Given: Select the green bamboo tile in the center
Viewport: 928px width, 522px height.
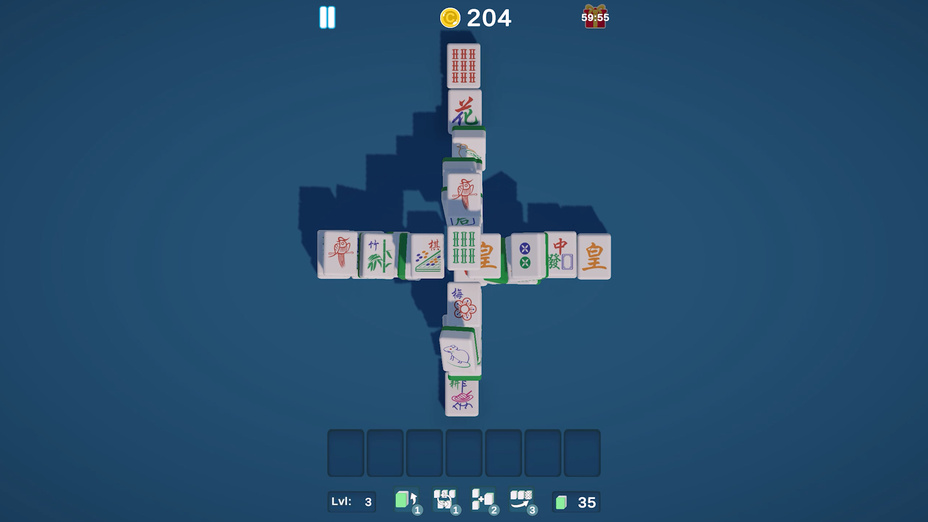Looking at the screenshot, I should point(463,249).
